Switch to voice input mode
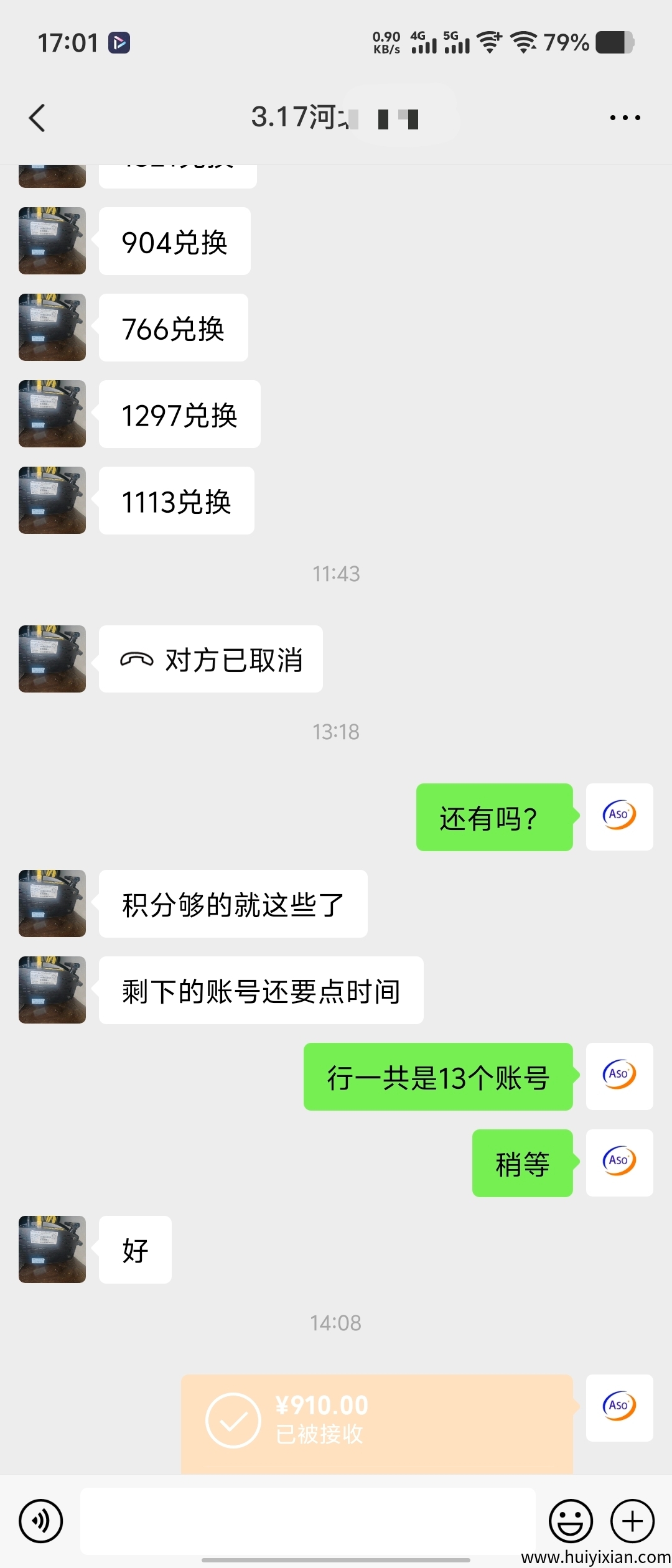Viewport: 672px width, 1568px height. point(40,1521)
